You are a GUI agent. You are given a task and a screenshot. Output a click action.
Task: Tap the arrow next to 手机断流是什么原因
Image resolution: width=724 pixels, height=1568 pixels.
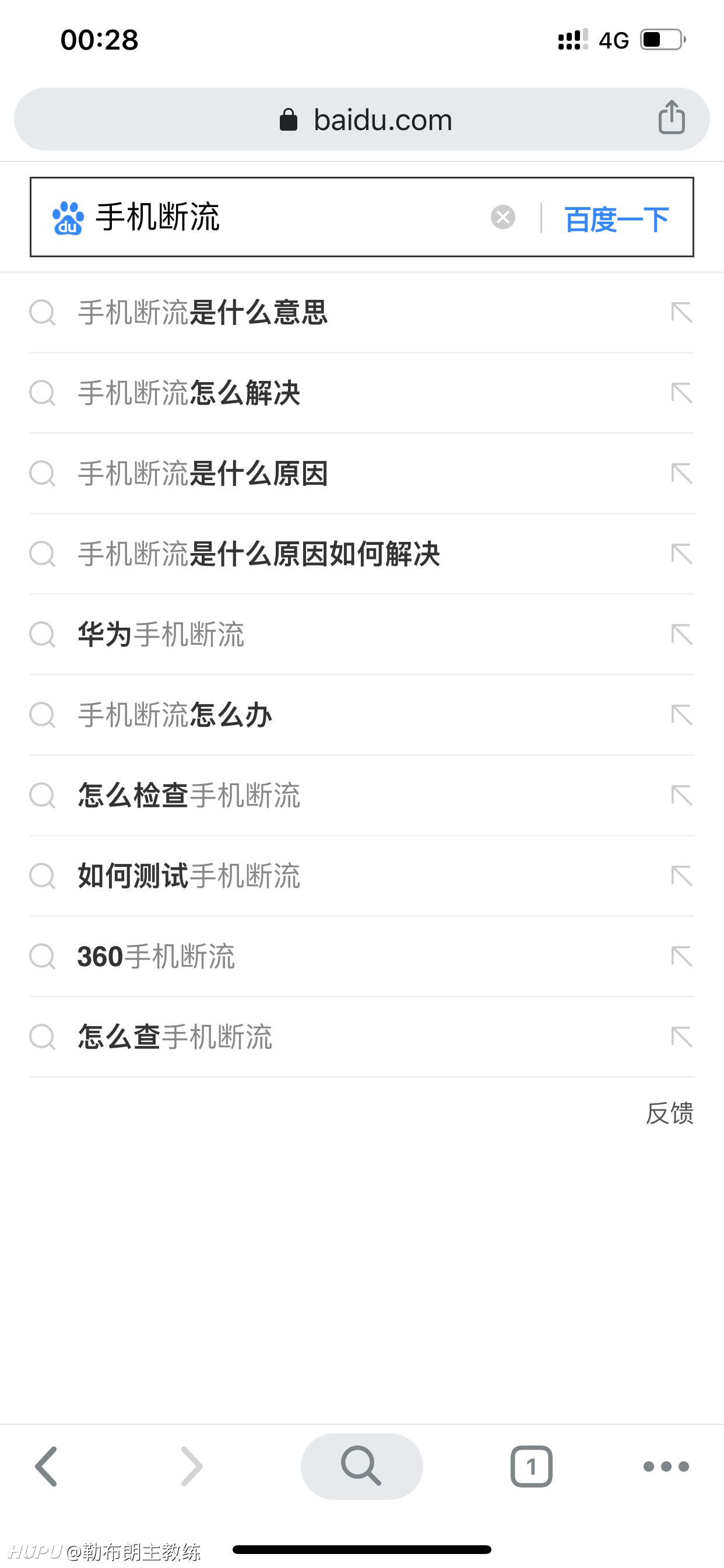[x=681, y=474]
